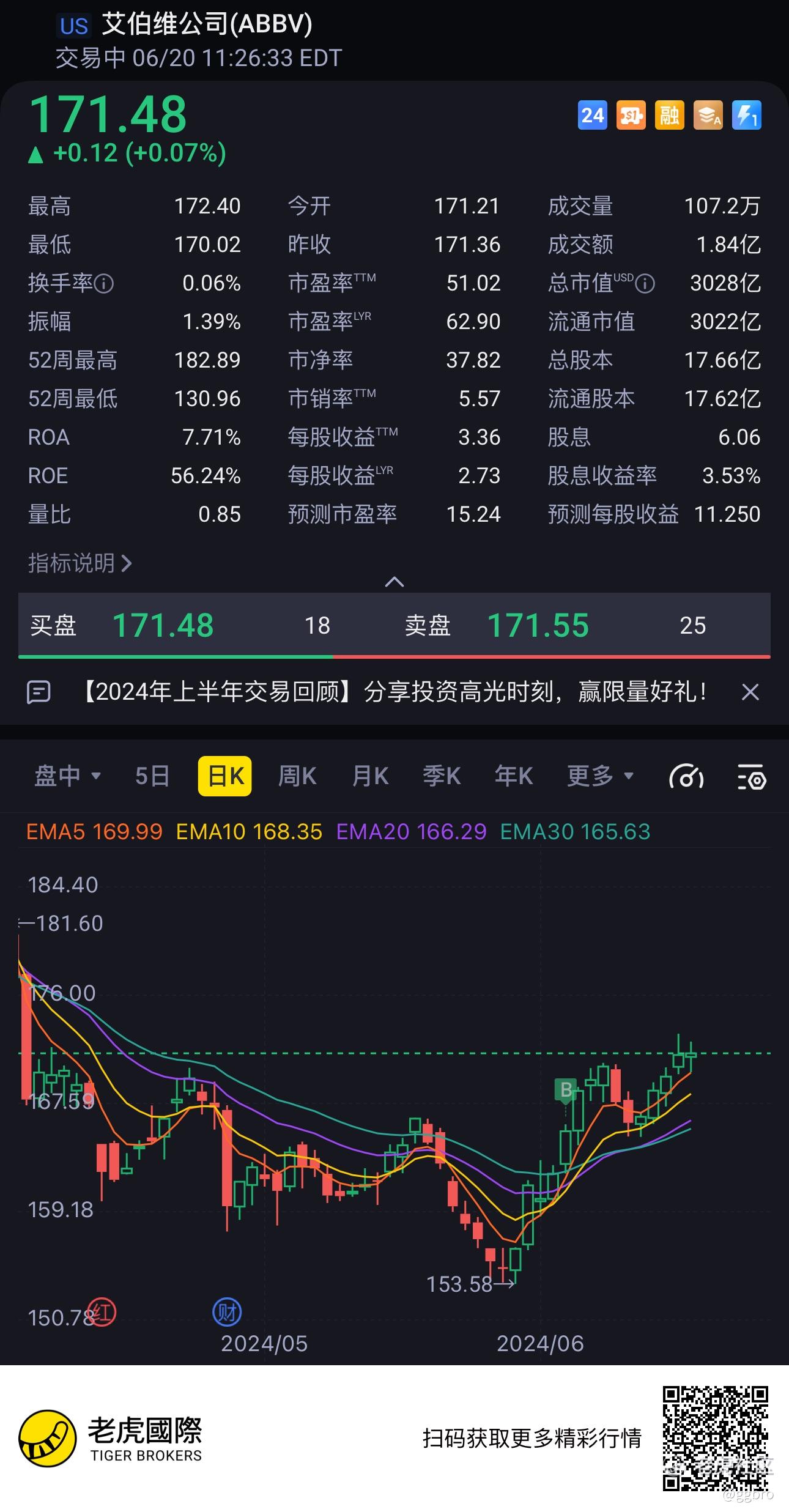Switch to 周K weekly chart

click(297, 776)
